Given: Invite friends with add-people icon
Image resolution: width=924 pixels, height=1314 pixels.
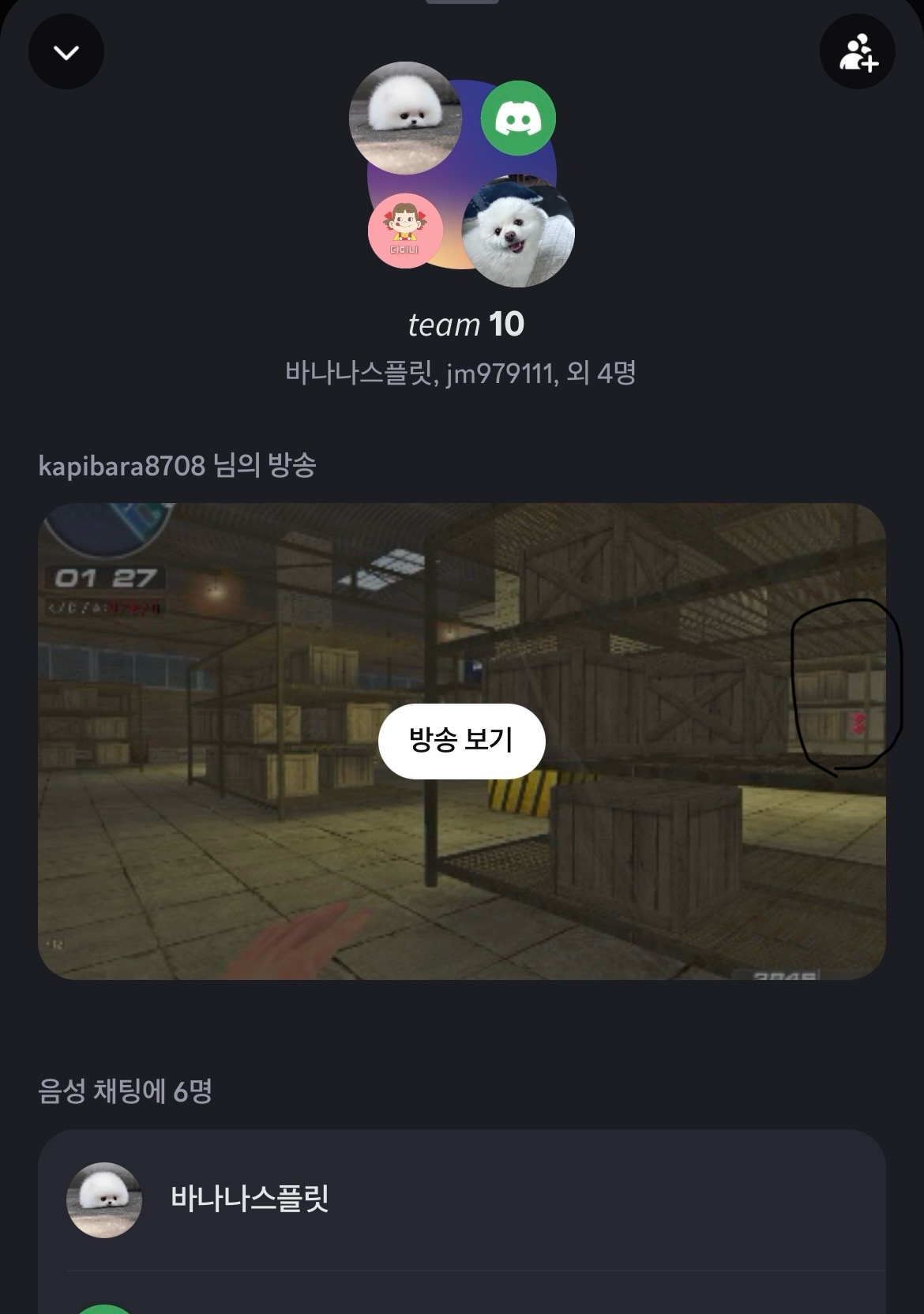Looking at the screenshot, I should pos(858,52).
